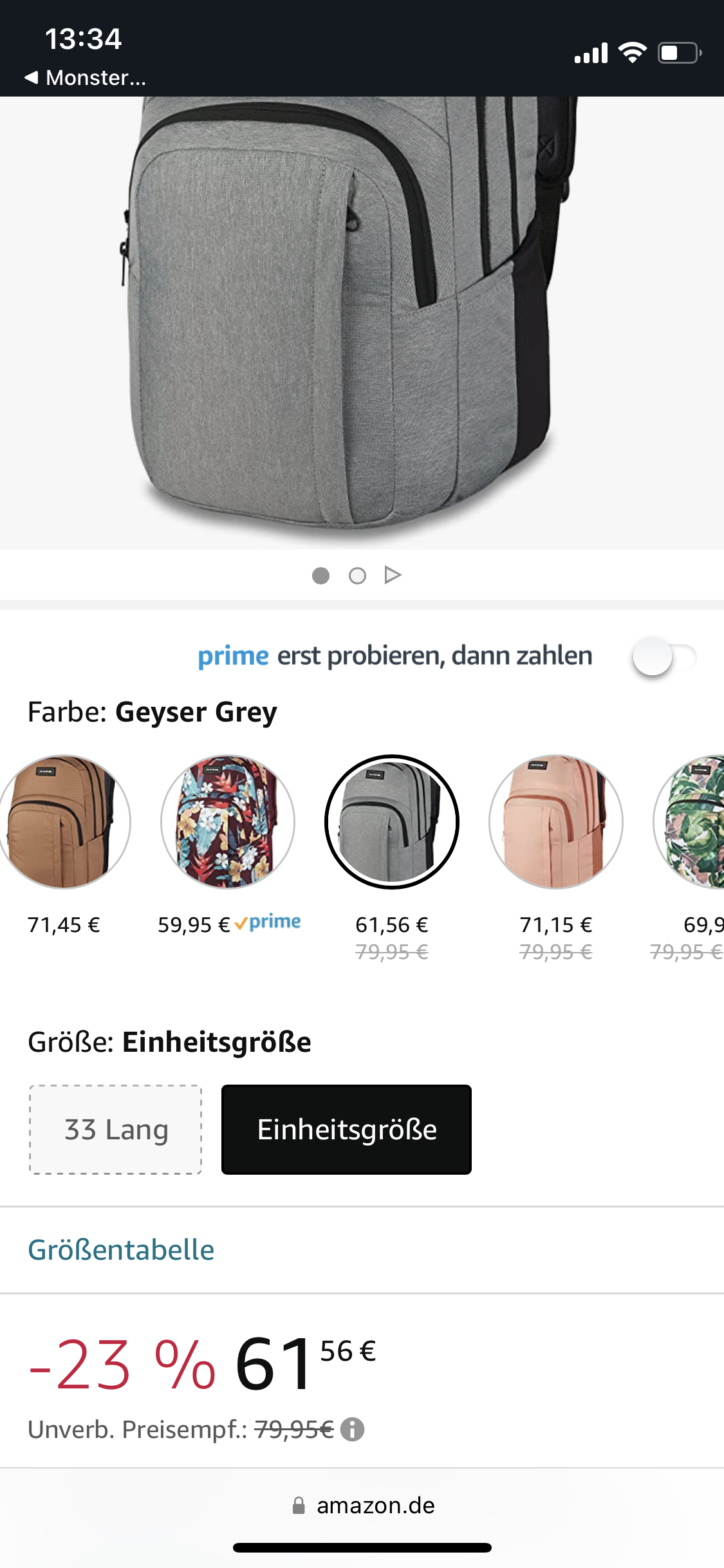Open the Größentabelle link
Image resolution: width=724 pixels, height=1568 pixels.
121,1250
